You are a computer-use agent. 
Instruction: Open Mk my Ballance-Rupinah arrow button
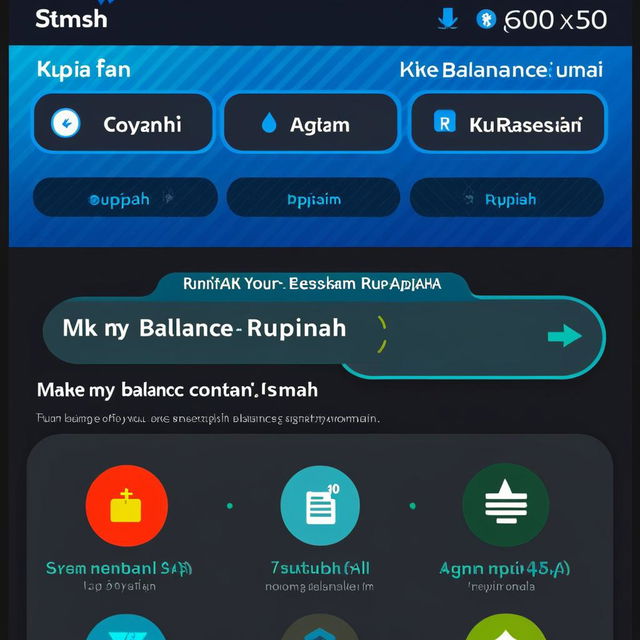565,335
